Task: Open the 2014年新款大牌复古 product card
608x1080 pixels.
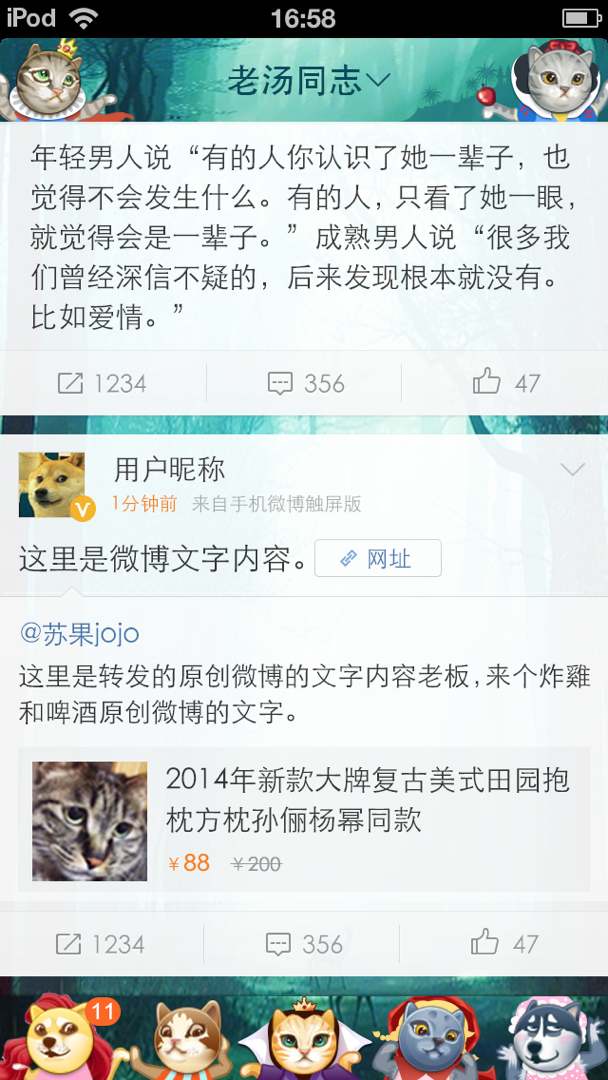Action: (304, 821)
